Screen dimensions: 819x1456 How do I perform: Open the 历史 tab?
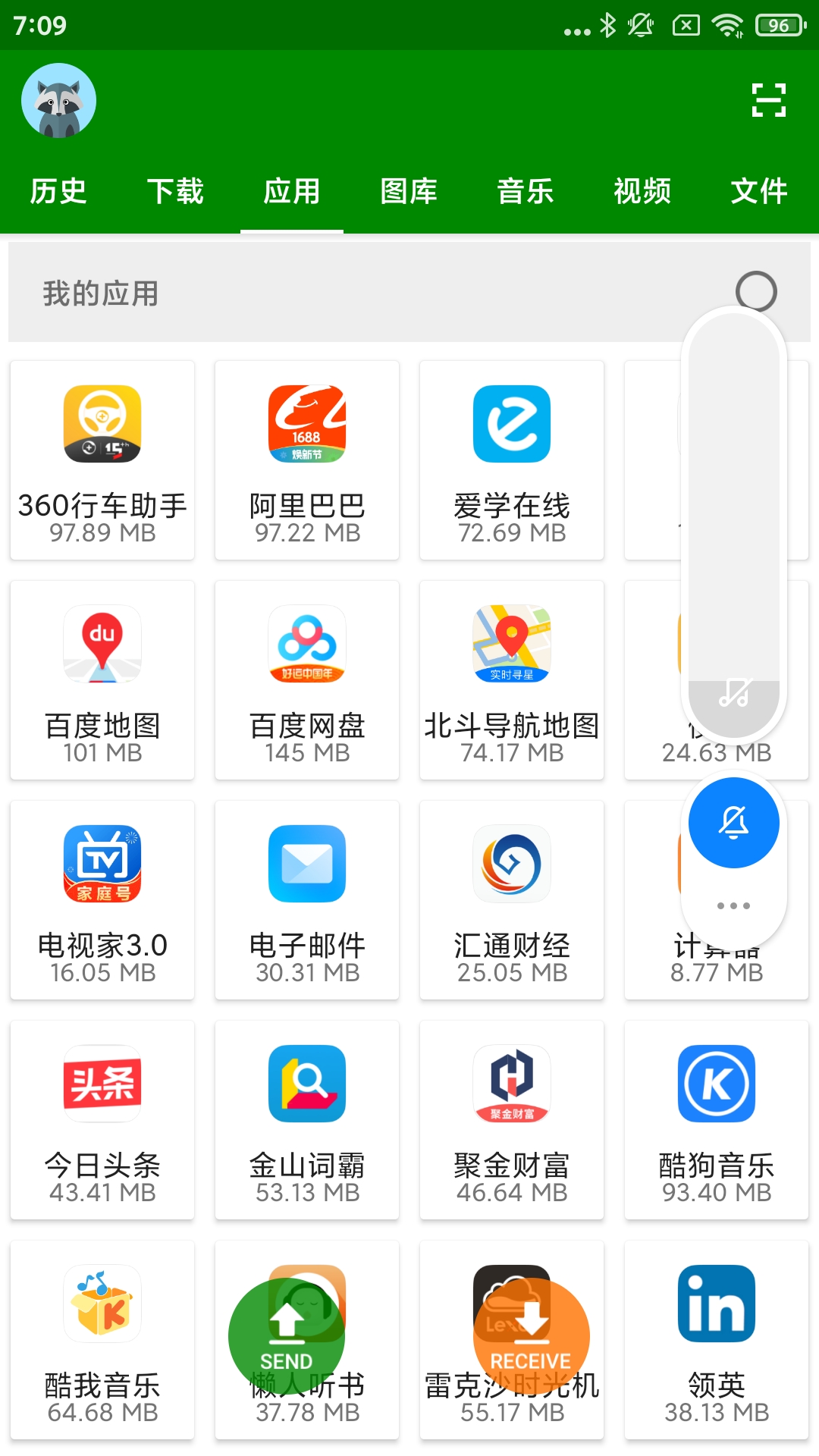click(x=57, y=192)
